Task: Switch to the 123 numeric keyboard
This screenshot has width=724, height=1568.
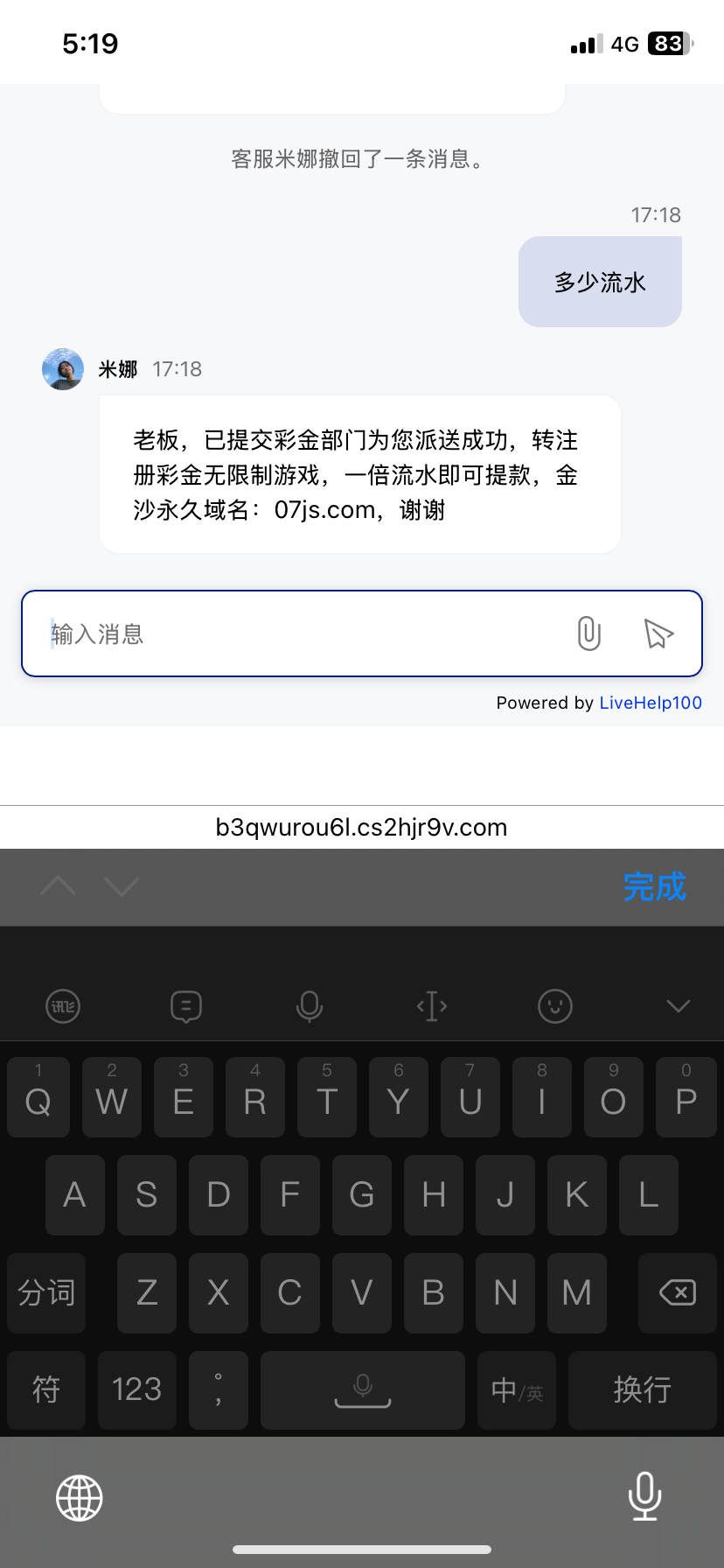Action: click(x=137, y=1389)
